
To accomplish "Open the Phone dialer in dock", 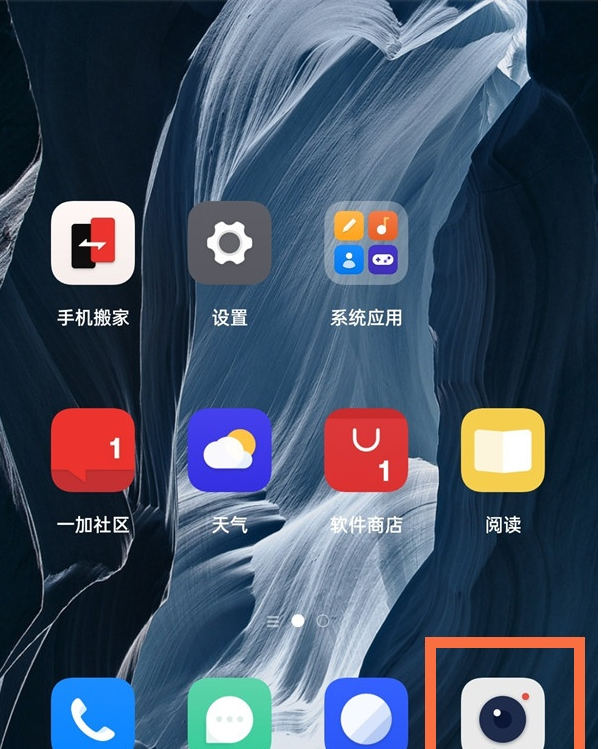I will pyautogui.click(x=93, y=715).
